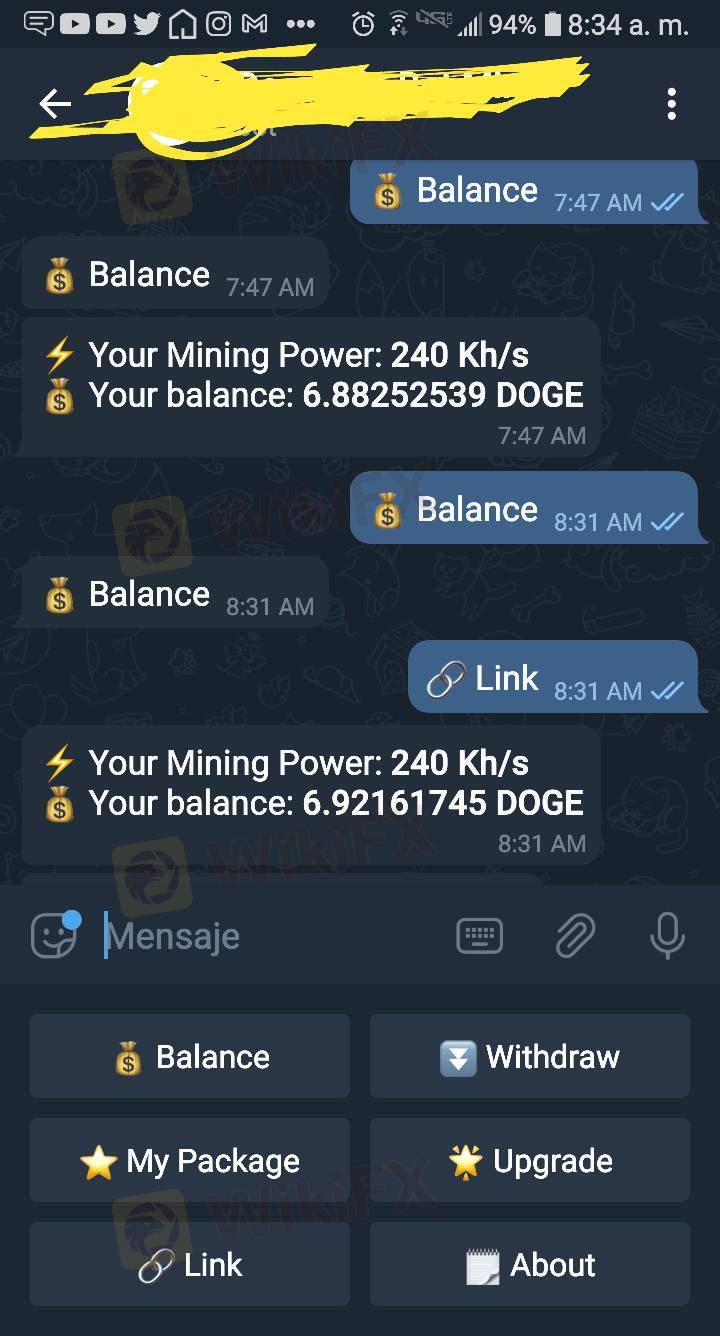Focus the Mensaje text field
This screenshot has height=1336, width=720.
[270, 937]
